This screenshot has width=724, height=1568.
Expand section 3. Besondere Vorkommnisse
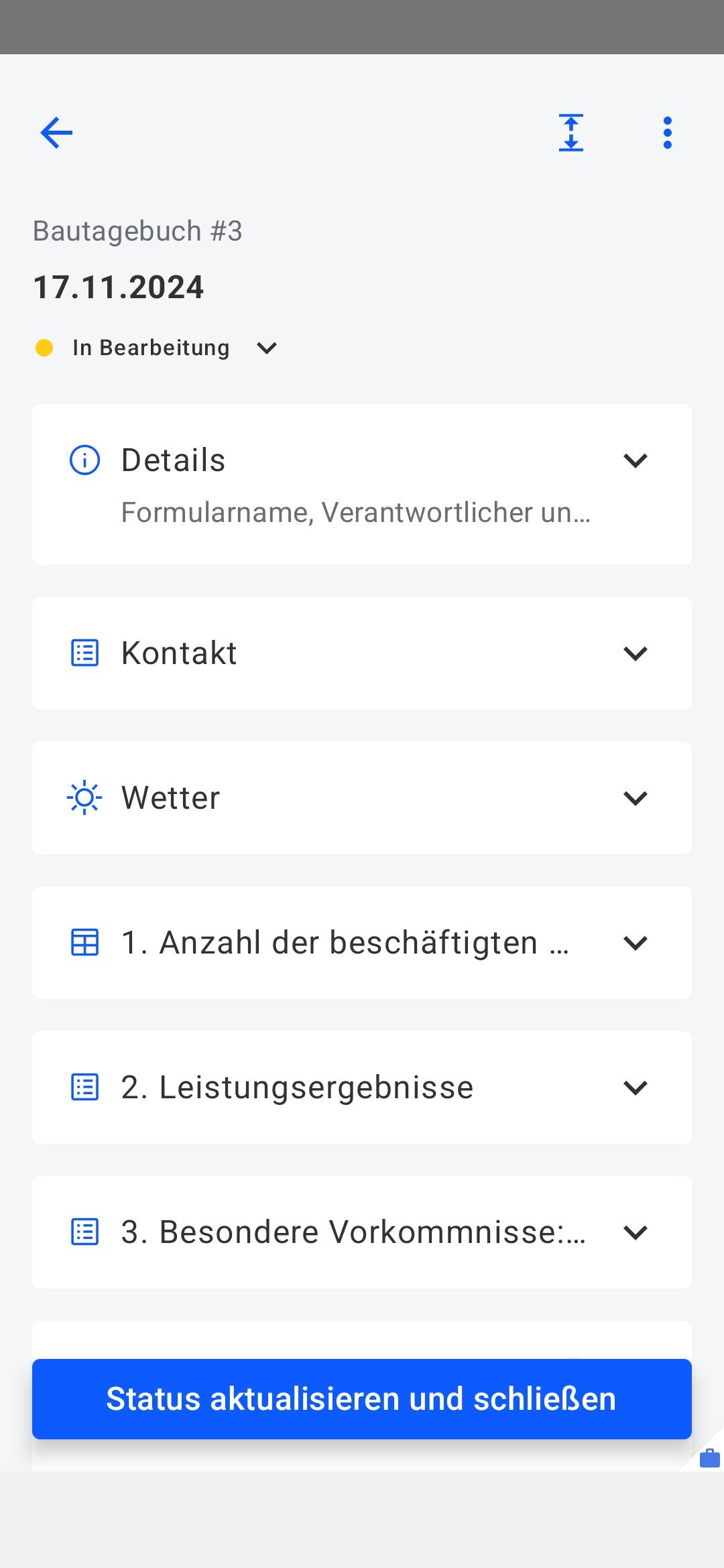(636, 1232)
